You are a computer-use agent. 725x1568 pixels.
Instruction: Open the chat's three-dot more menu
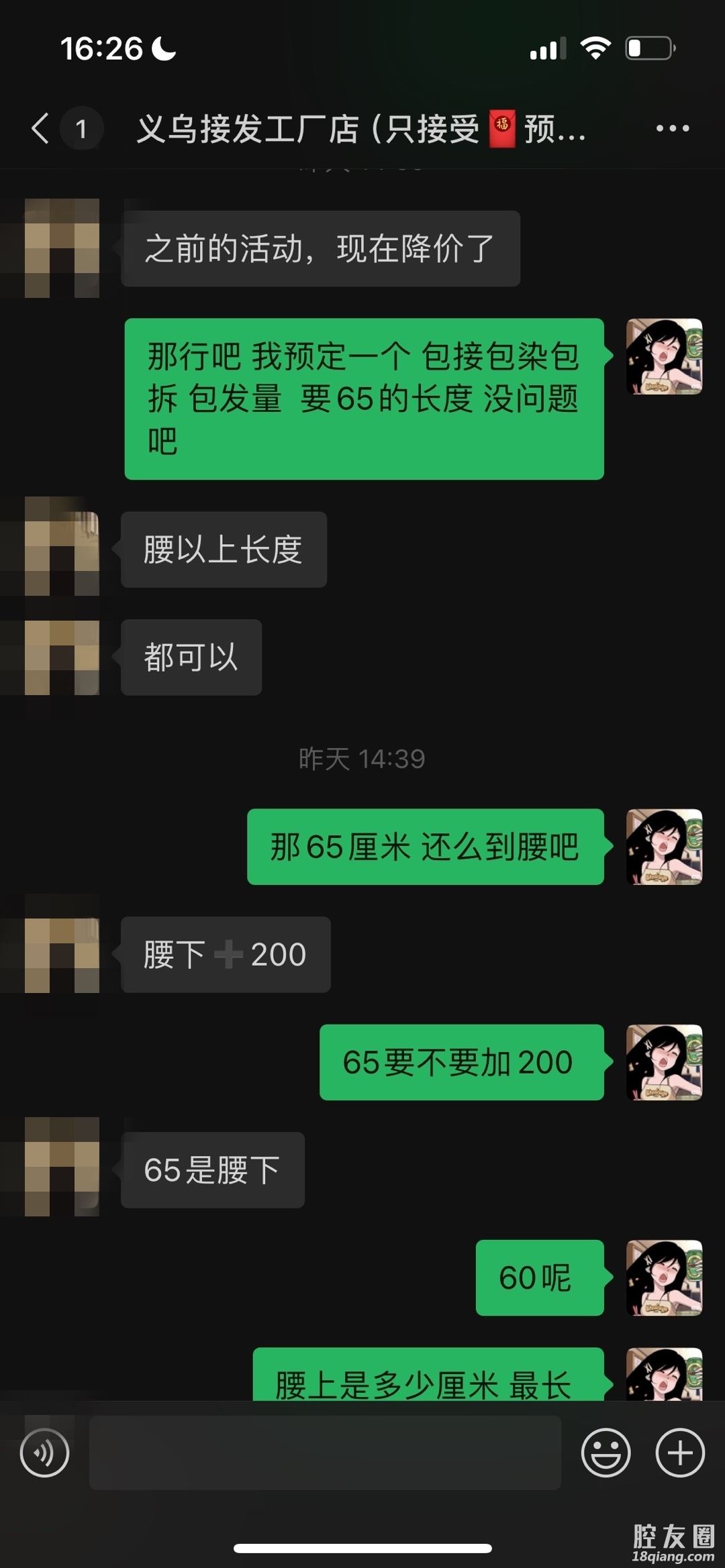click(x=672, y=128)
